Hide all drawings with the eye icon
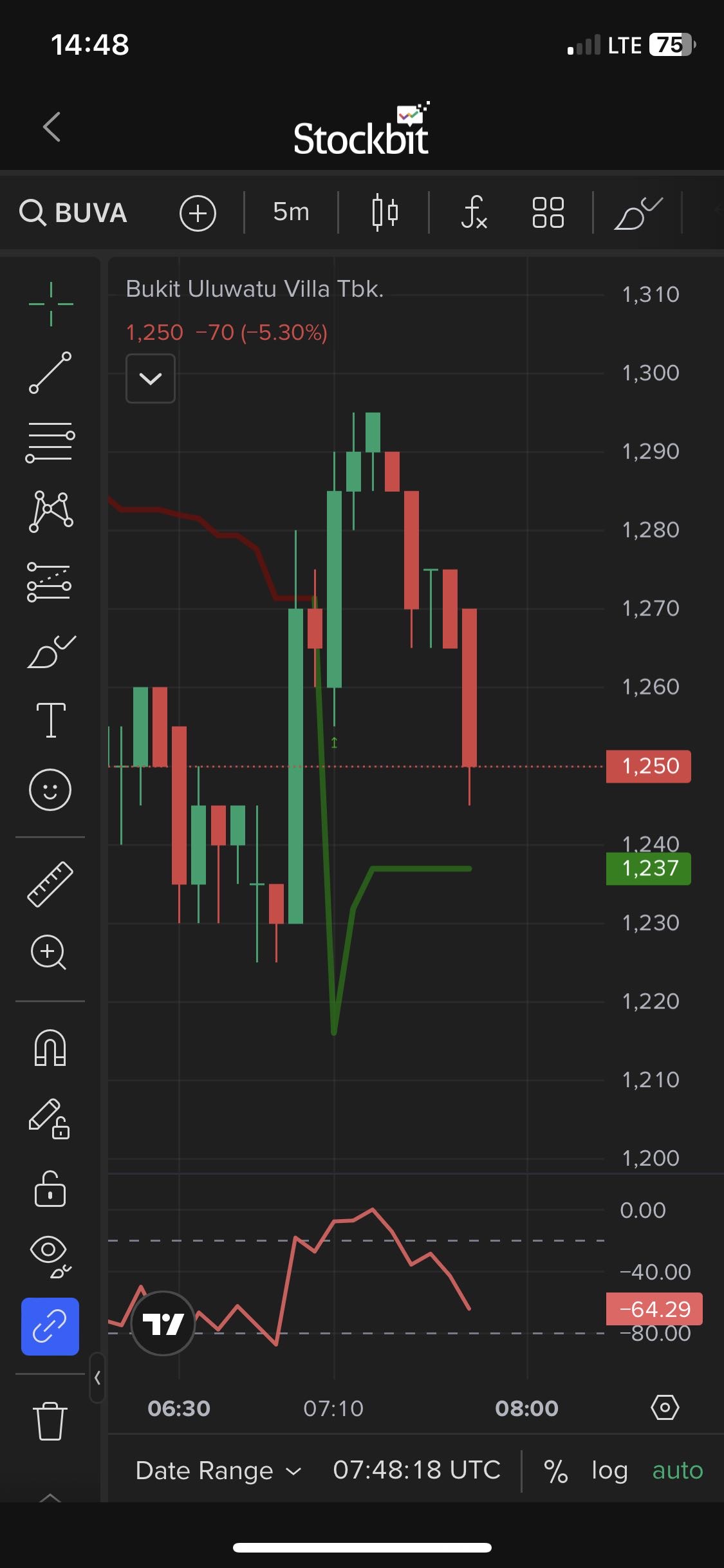 coord(50,1255)
